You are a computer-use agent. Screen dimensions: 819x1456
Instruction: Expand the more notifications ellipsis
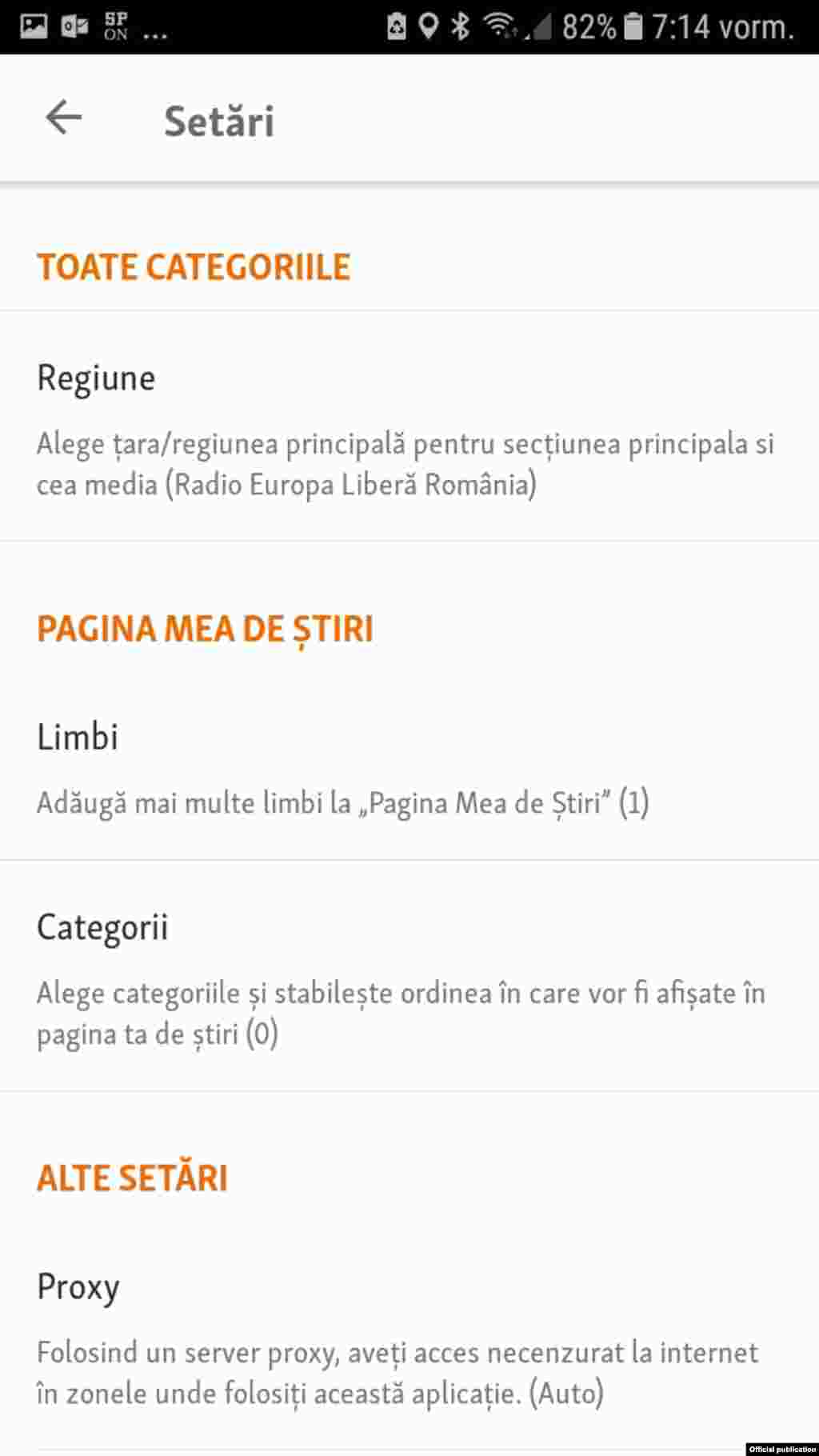point(157,30)
